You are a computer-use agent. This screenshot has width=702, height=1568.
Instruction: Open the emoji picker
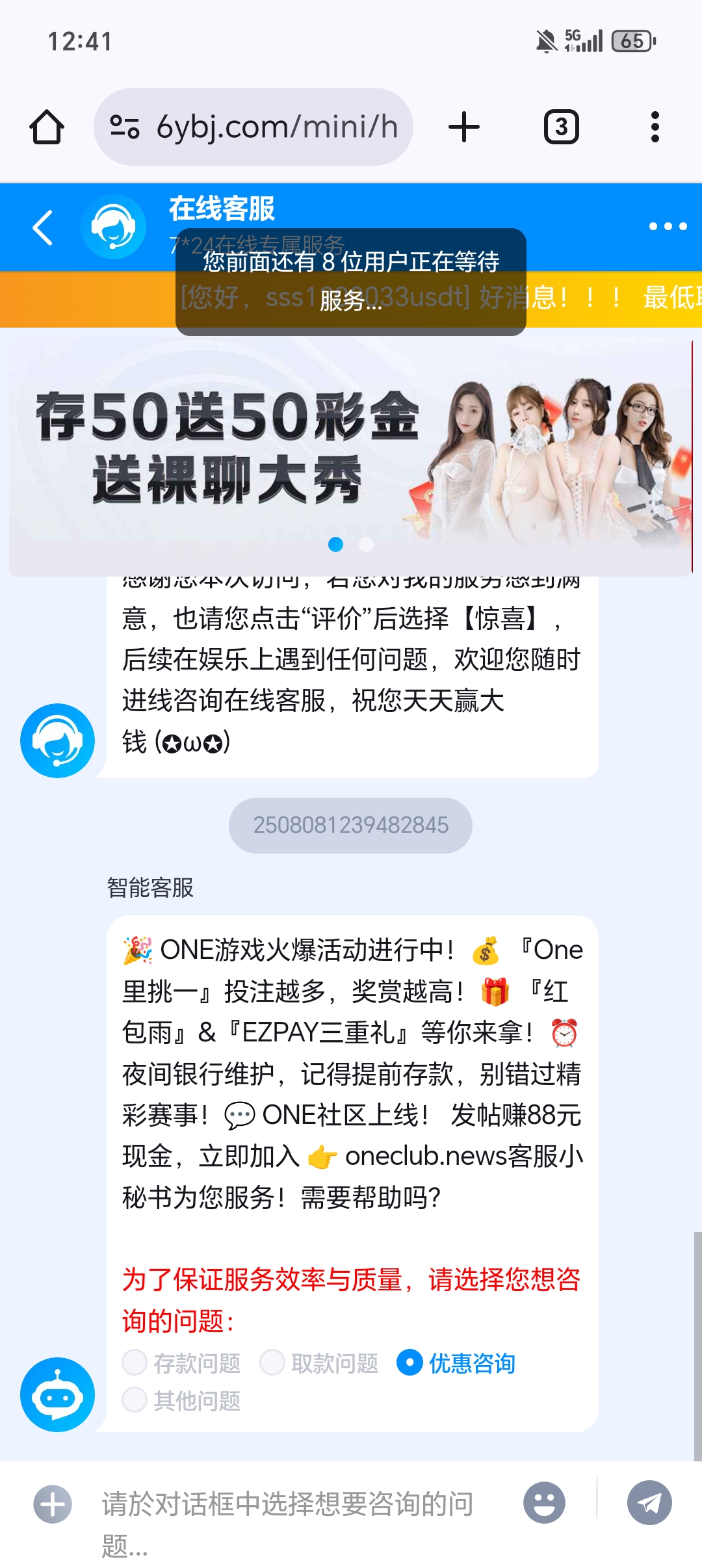click(544, 1502)
